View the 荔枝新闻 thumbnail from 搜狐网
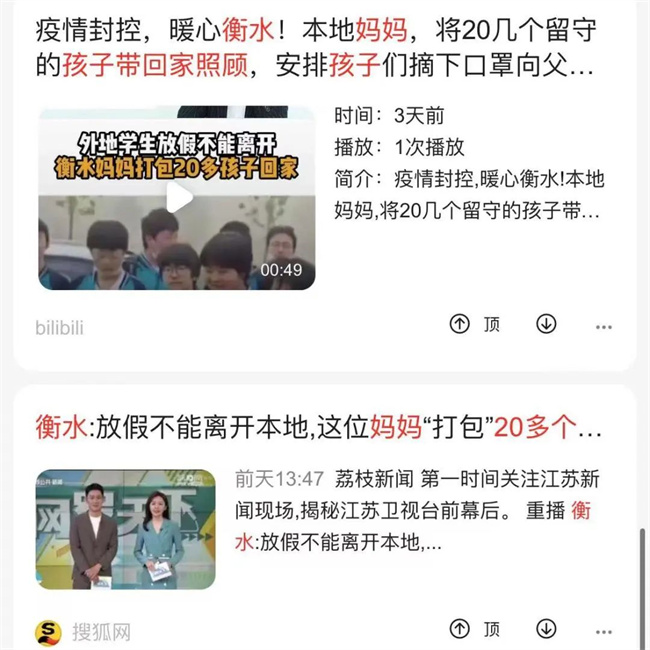This screenshot has height=650, width=650. click(125, 528)
